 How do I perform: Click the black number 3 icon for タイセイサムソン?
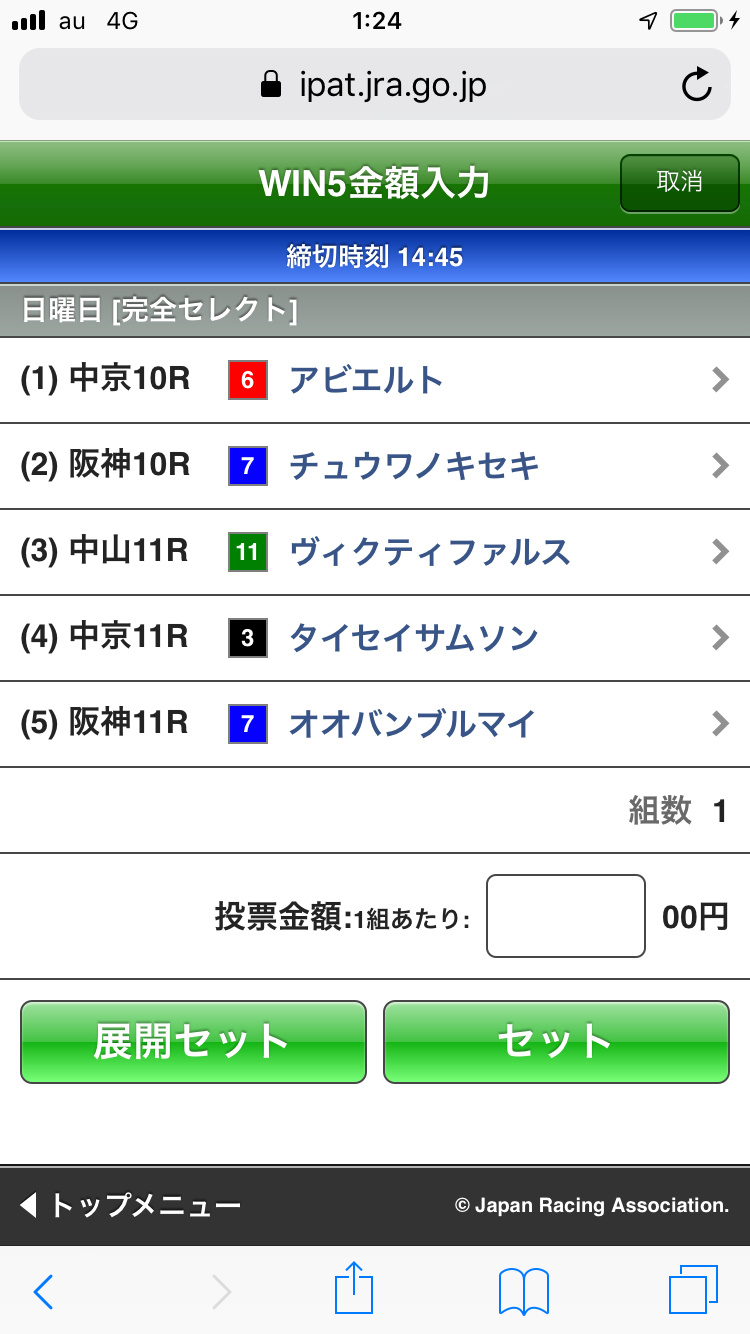(x=247, y=638)
